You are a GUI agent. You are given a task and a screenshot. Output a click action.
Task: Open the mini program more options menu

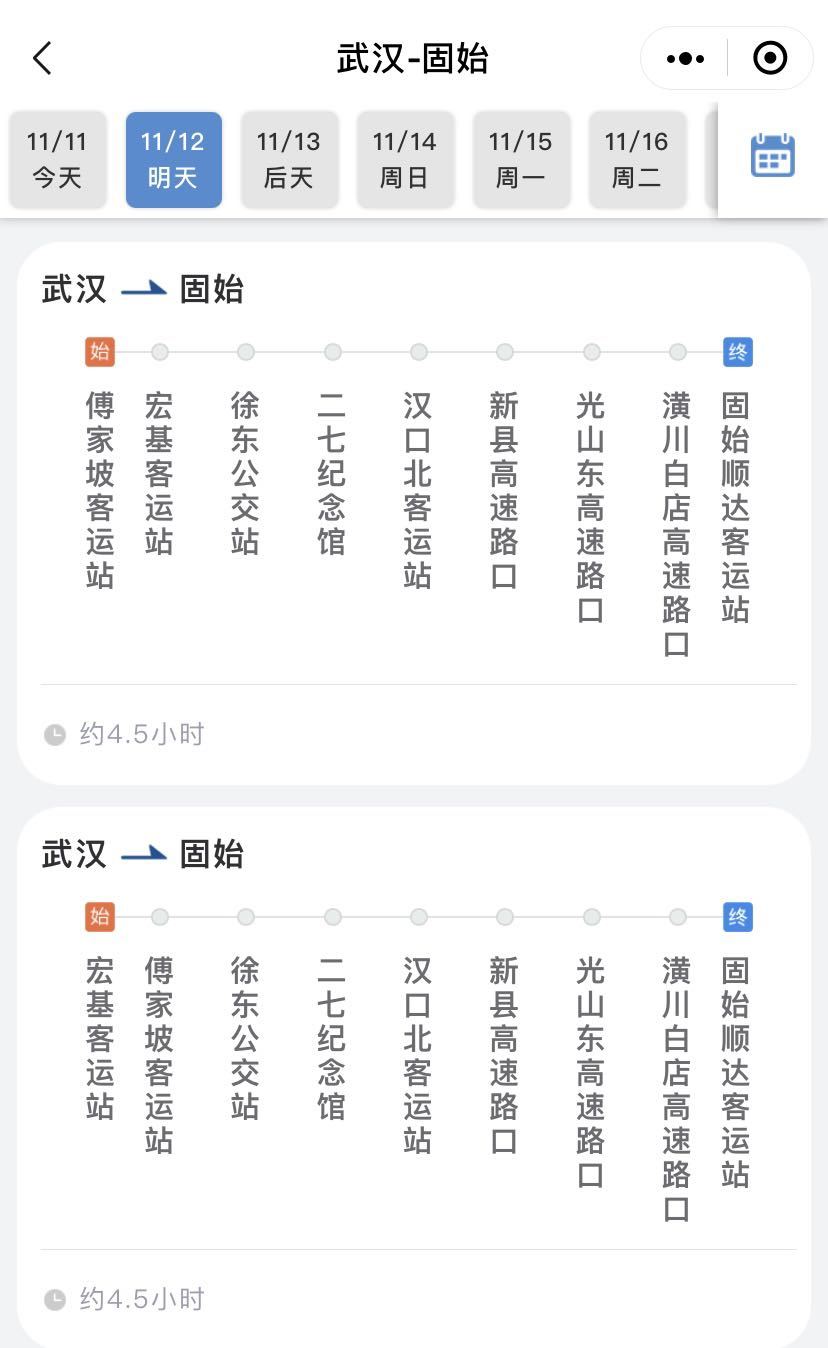pos(685,59)
